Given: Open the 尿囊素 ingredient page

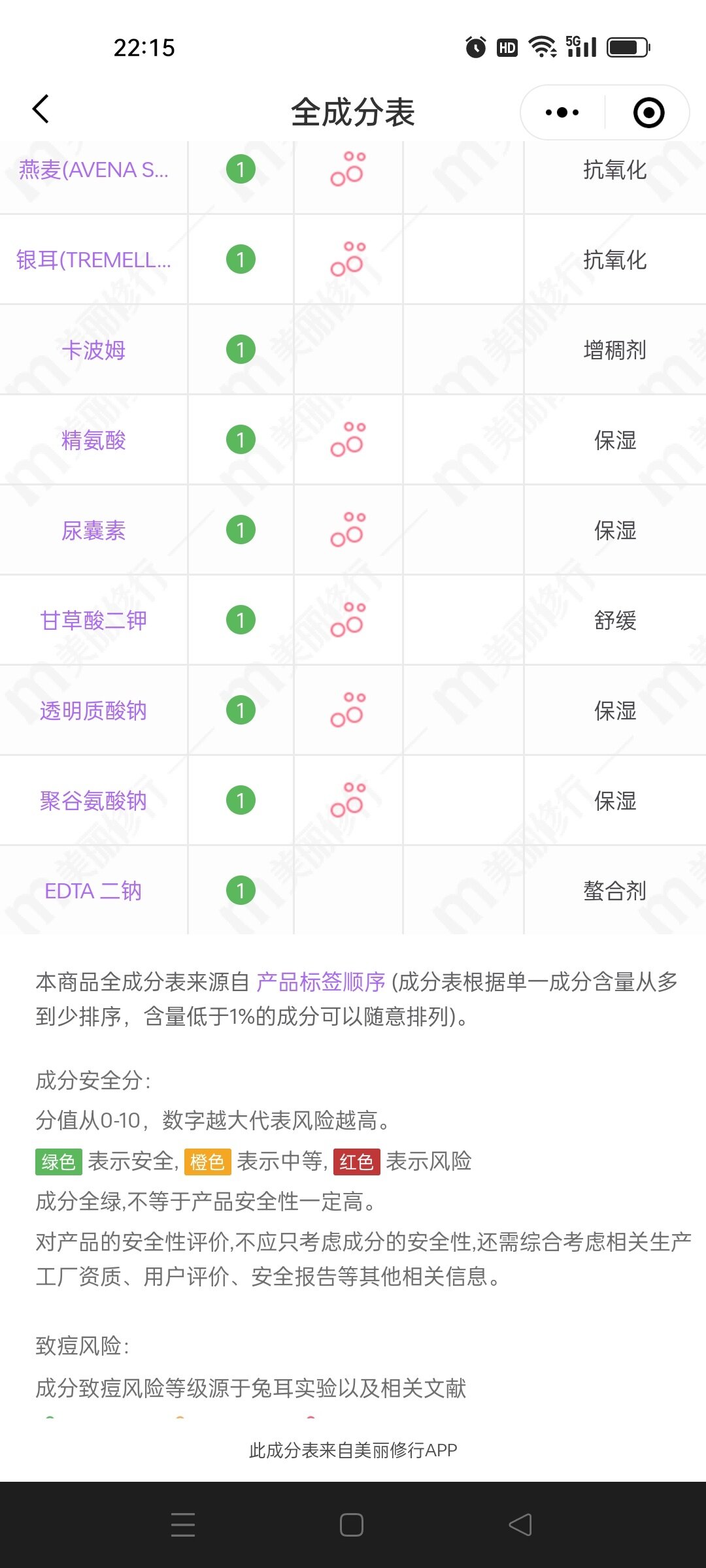Looking at the screenshot, I should tap(93, 531).
